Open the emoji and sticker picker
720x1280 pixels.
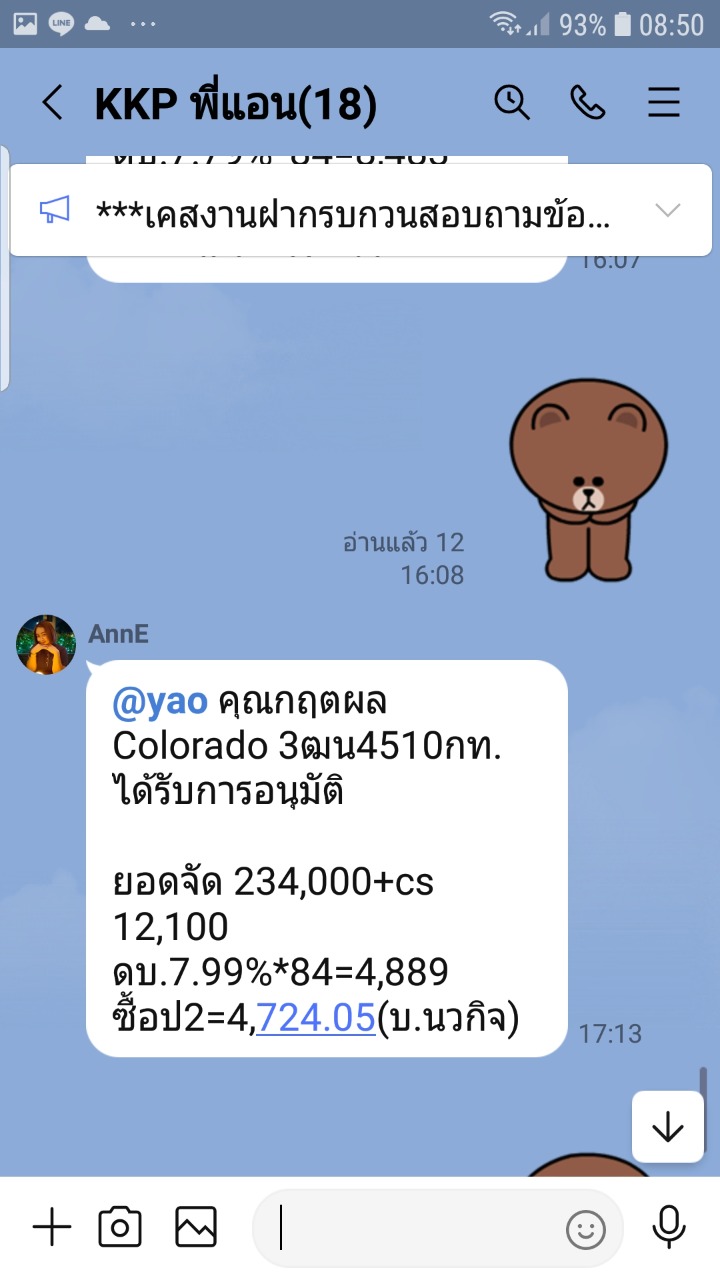[x=586, y=1229]
